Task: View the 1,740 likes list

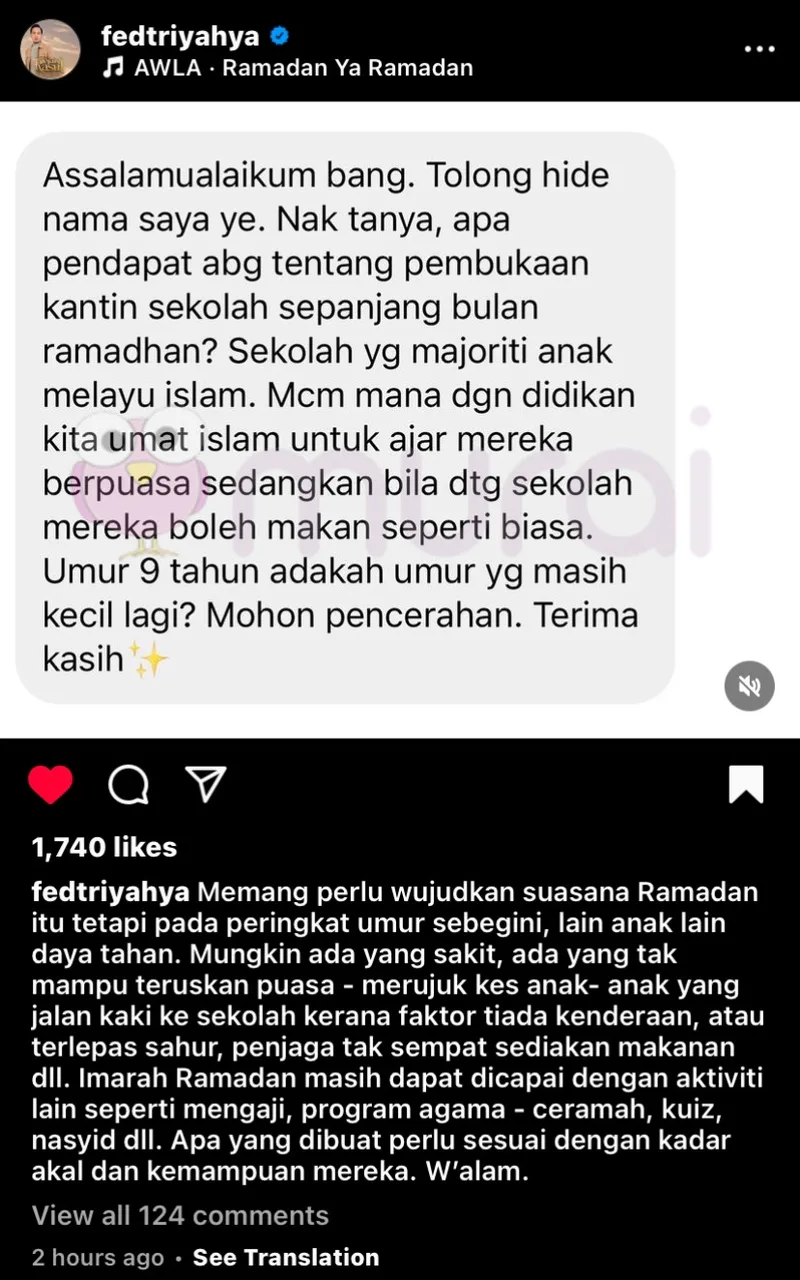Action: click(104, 848)
